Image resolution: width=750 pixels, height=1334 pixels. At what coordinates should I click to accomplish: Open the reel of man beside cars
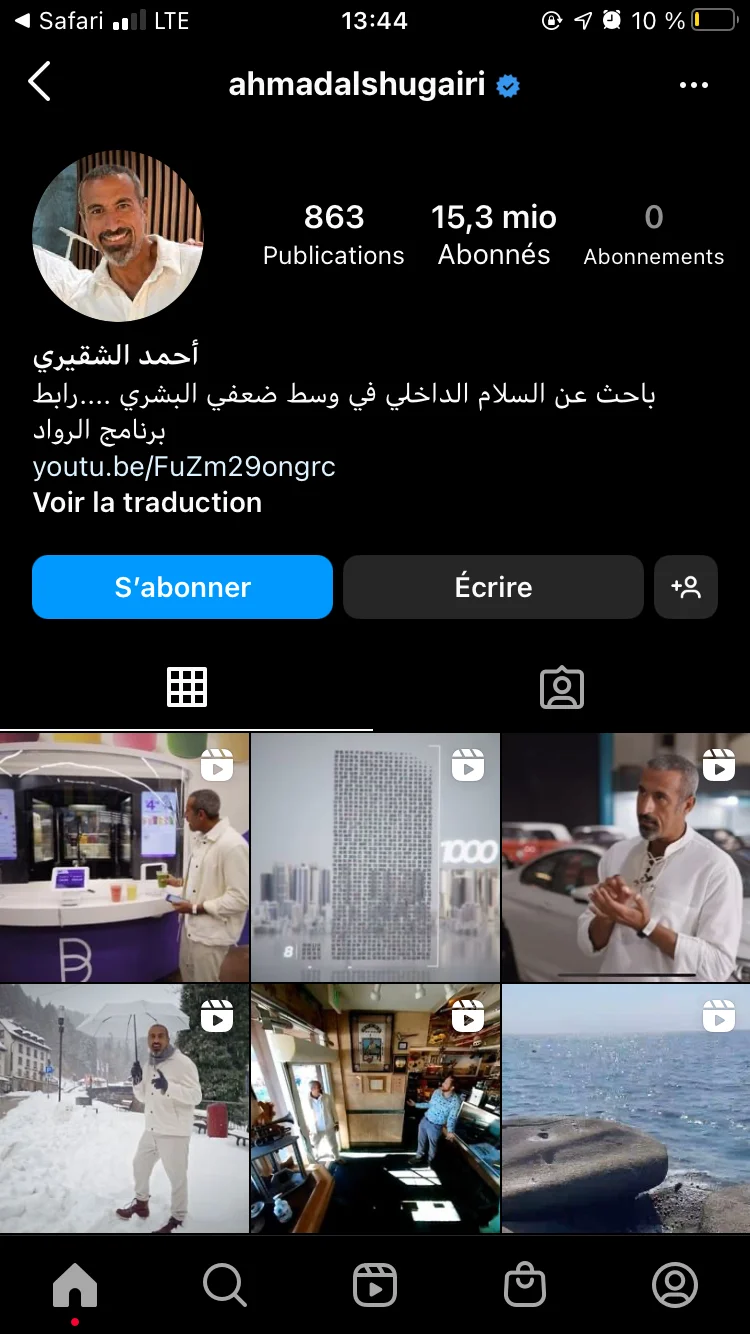click(x=626, y=858)
